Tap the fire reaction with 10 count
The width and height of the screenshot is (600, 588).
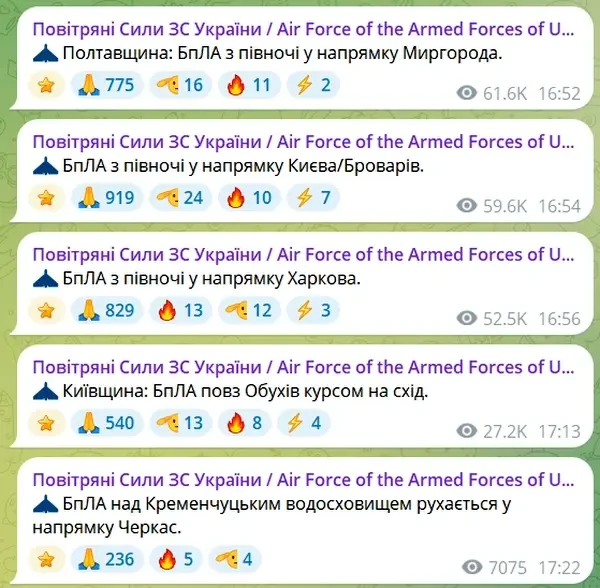tap(250, 197)
